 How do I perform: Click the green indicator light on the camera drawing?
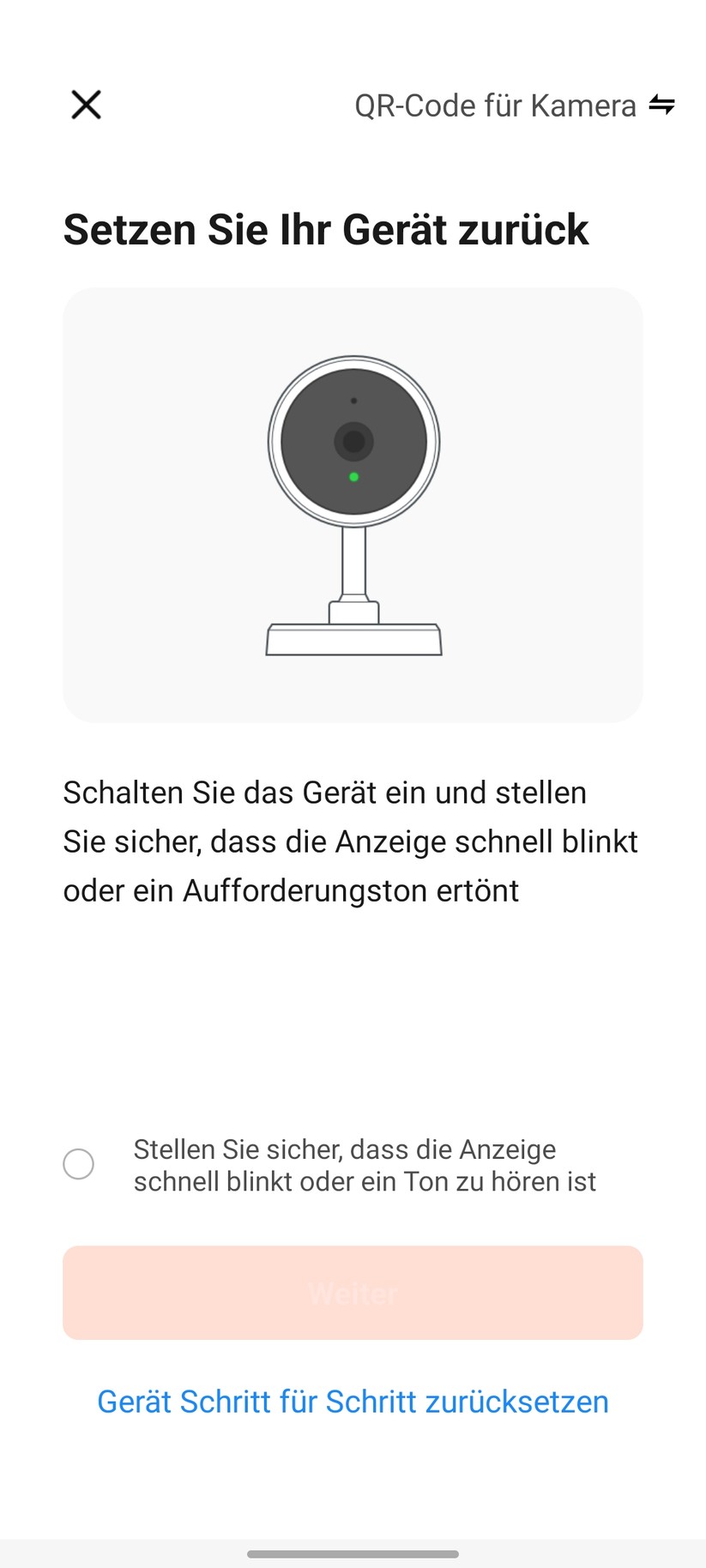point(354,477)
